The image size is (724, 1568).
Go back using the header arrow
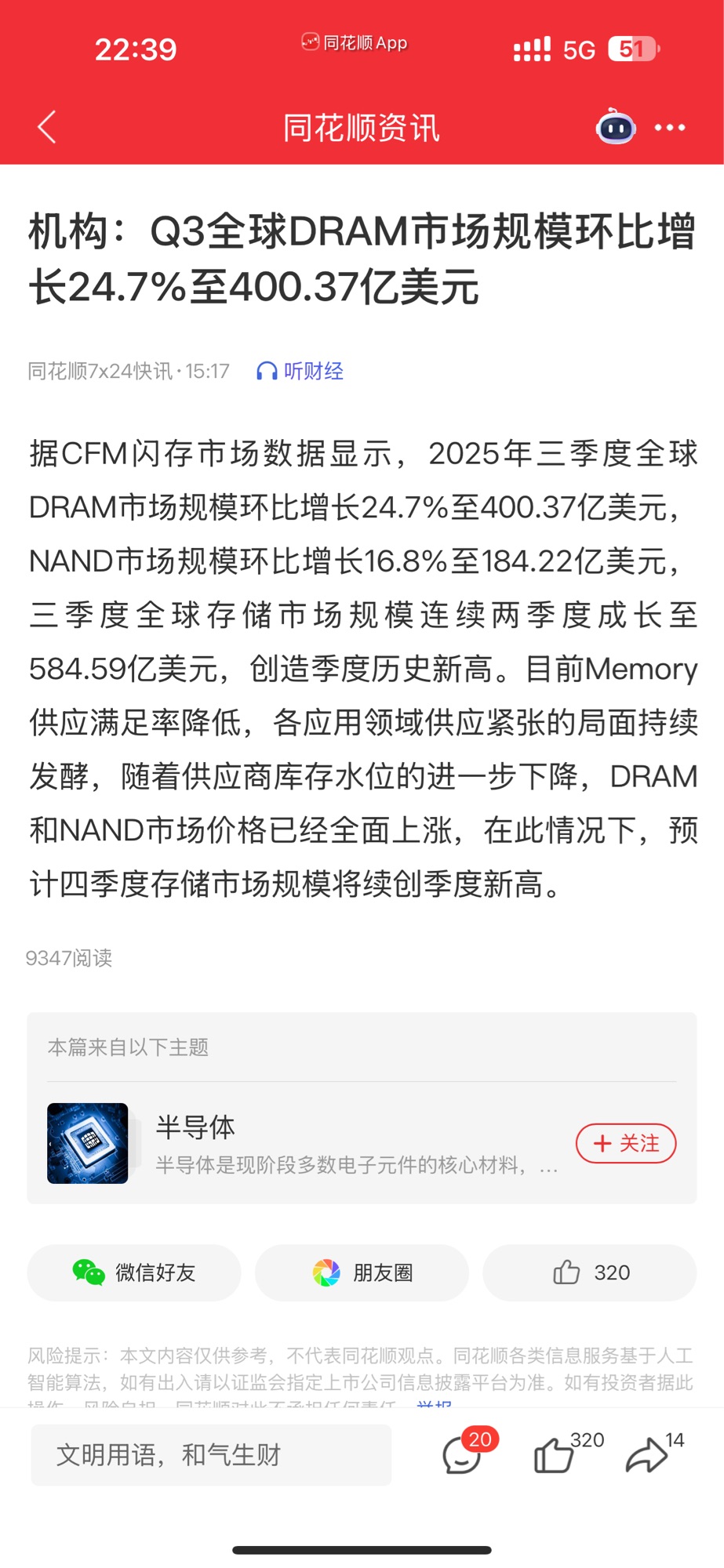click(x=47, y=127)
